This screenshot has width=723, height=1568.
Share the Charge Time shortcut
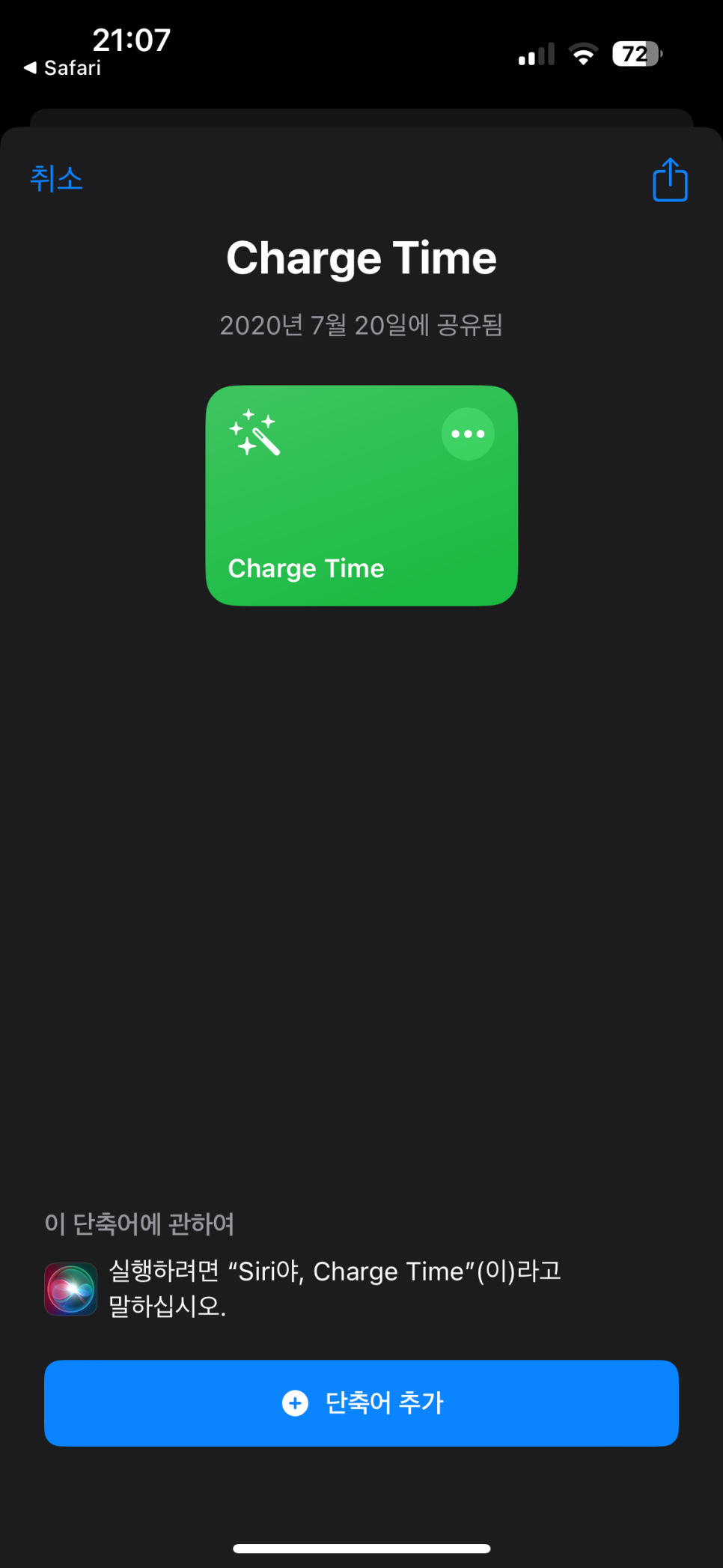point(670,180)
